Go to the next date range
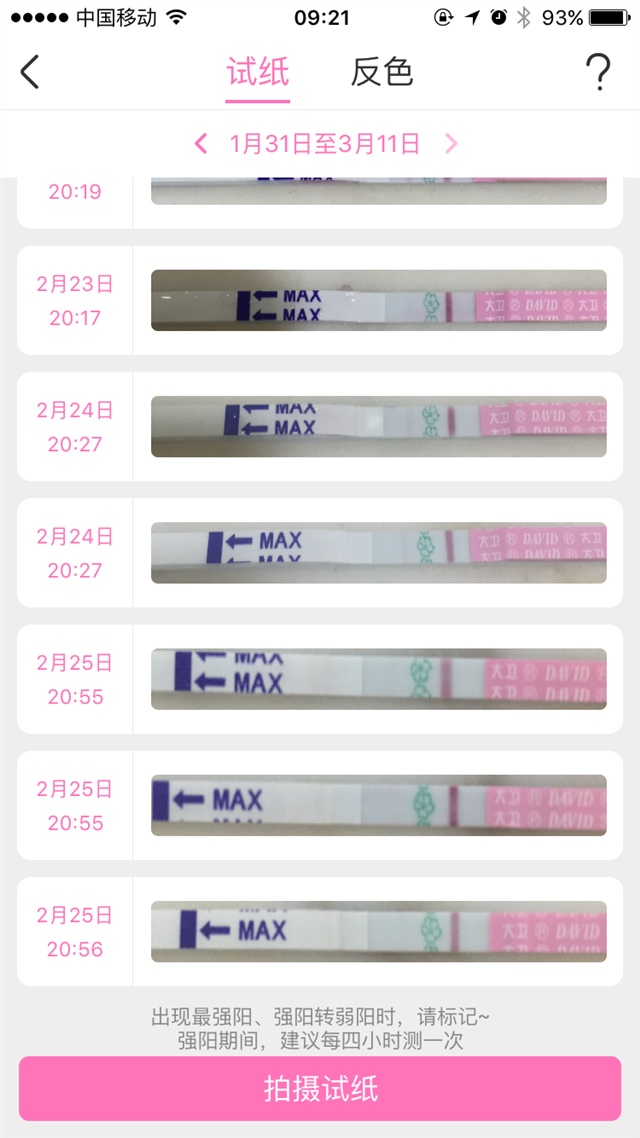Viewport: 640px width, 1138px height. (451, 143)
